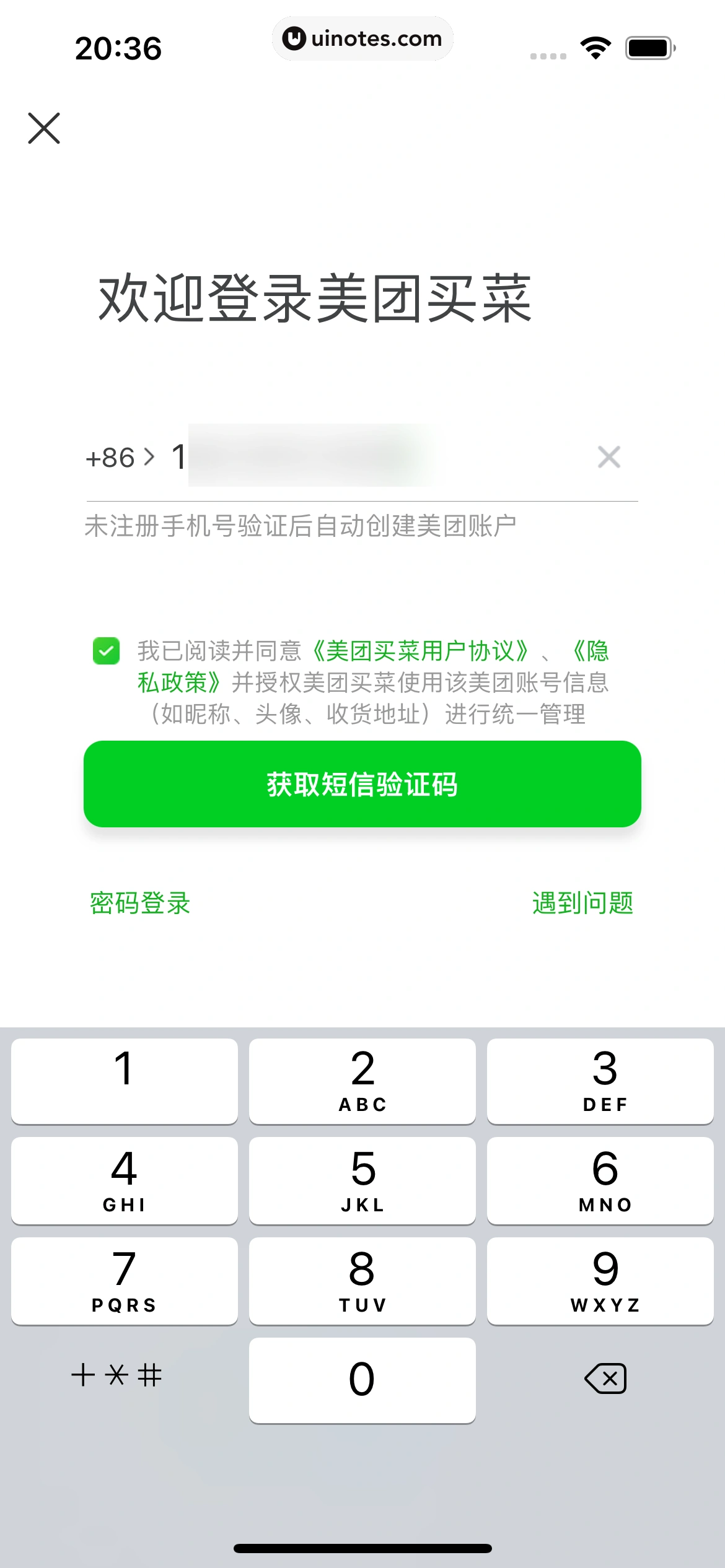The width and height of the screenshot is (725, 1568).
Task: Tap the 8 key on keypad
Action: click(x=362, y=1281)
